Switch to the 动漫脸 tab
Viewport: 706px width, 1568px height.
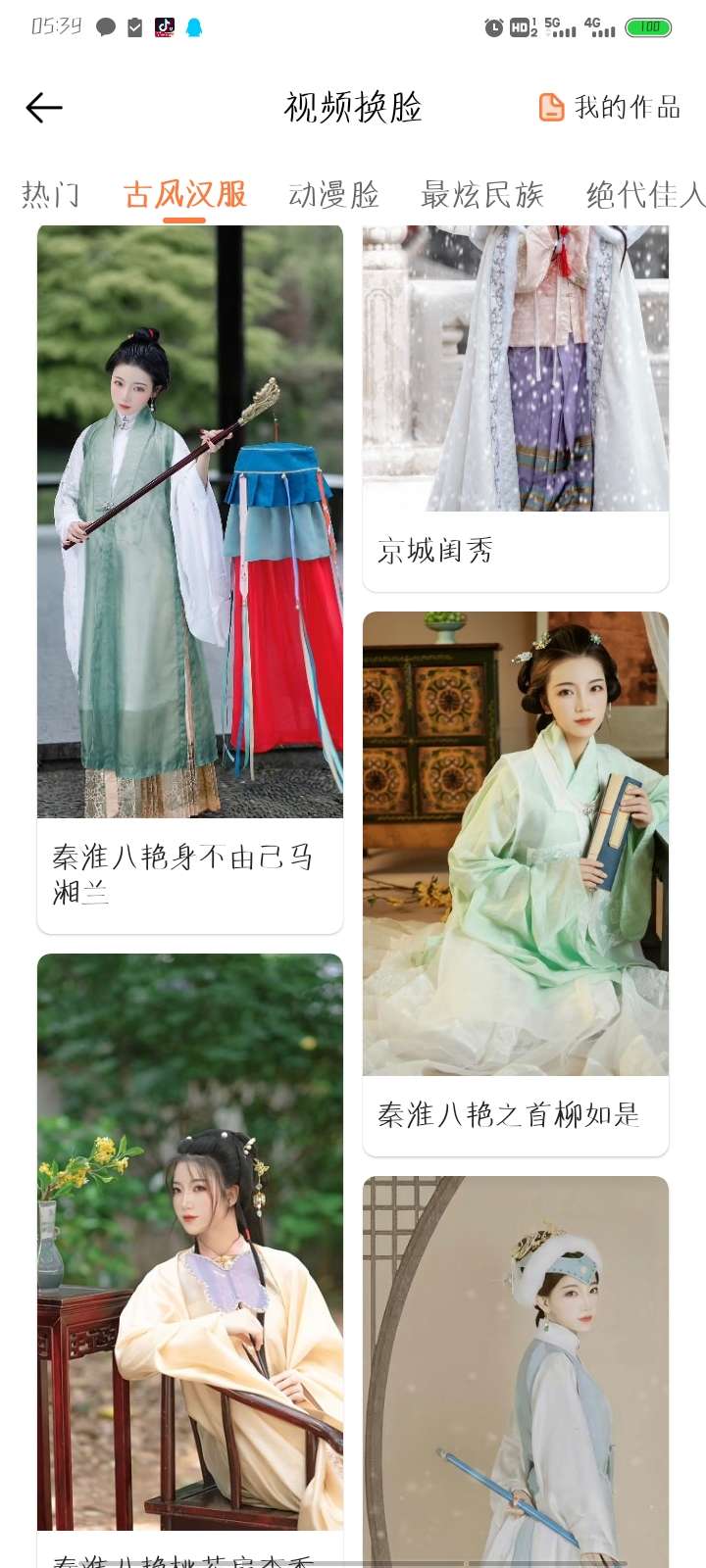pyautogui.click(x=333, y=195)
